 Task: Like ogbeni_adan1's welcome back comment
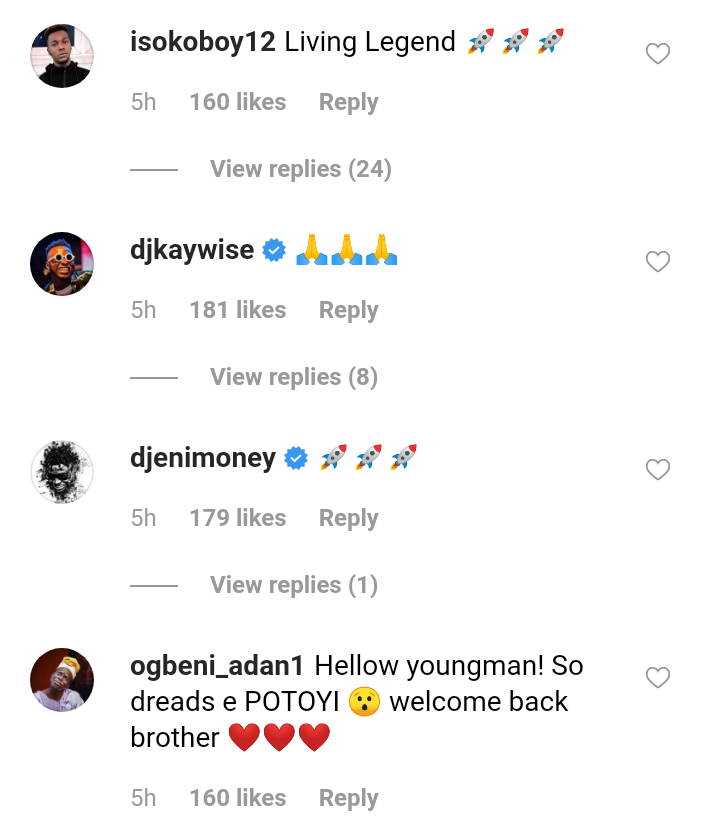point(657,678)
